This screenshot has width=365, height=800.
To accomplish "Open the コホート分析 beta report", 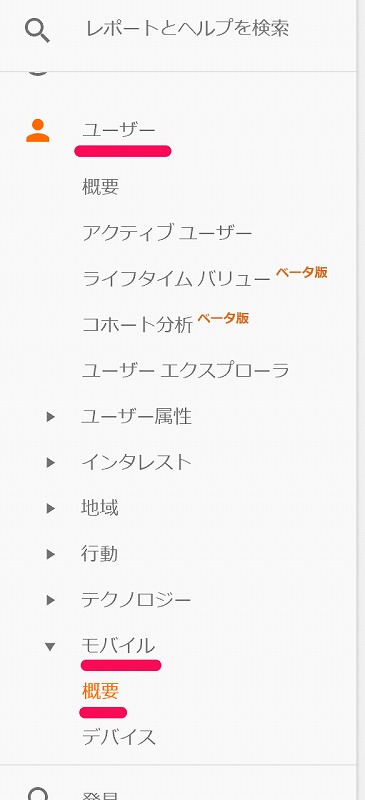I will (137, 324).
